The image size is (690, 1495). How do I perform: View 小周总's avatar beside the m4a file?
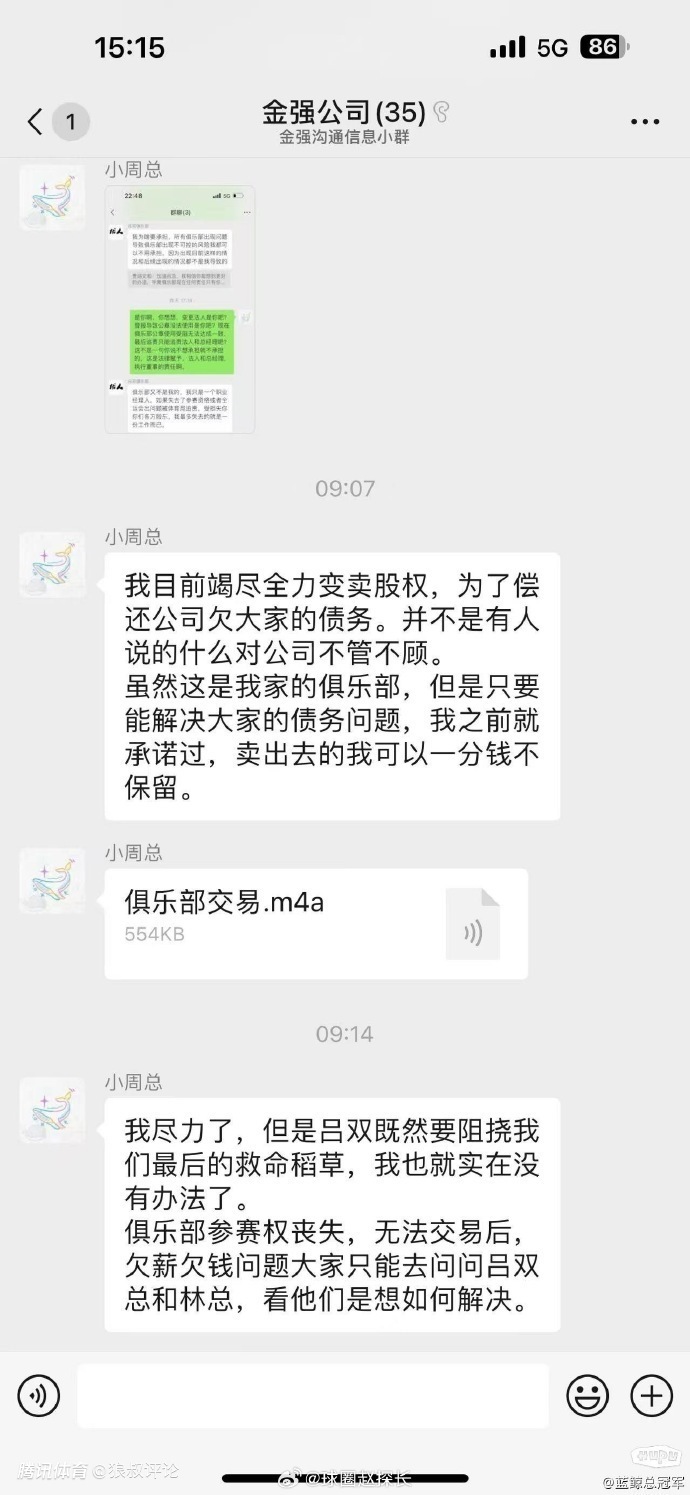(x=52, y=881)
